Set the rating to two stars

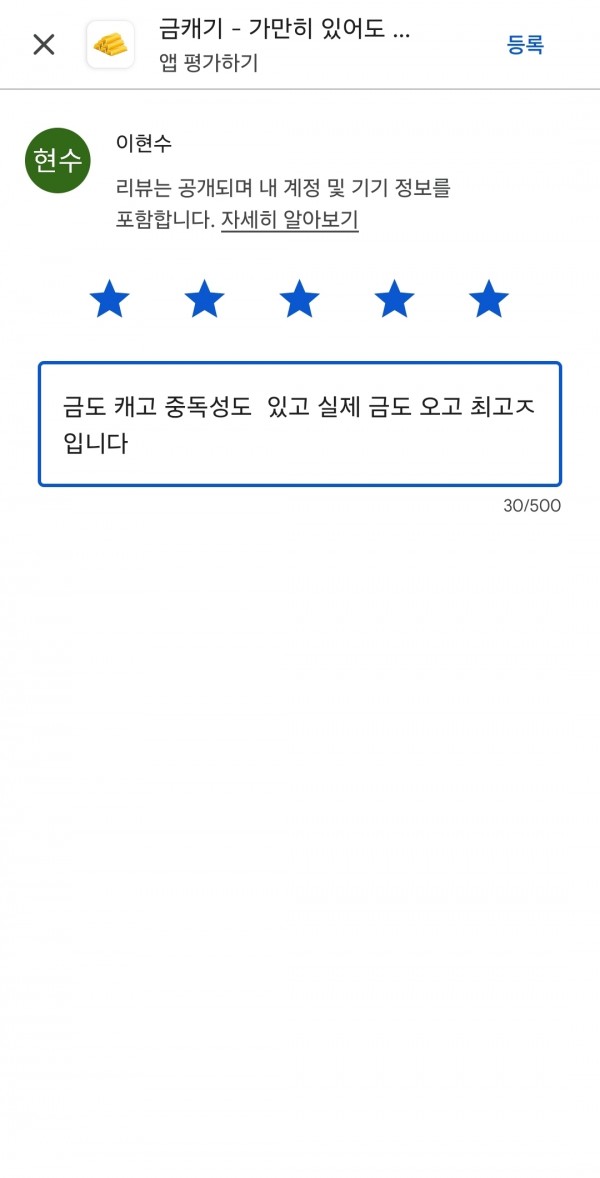click(x=204, y=299)
